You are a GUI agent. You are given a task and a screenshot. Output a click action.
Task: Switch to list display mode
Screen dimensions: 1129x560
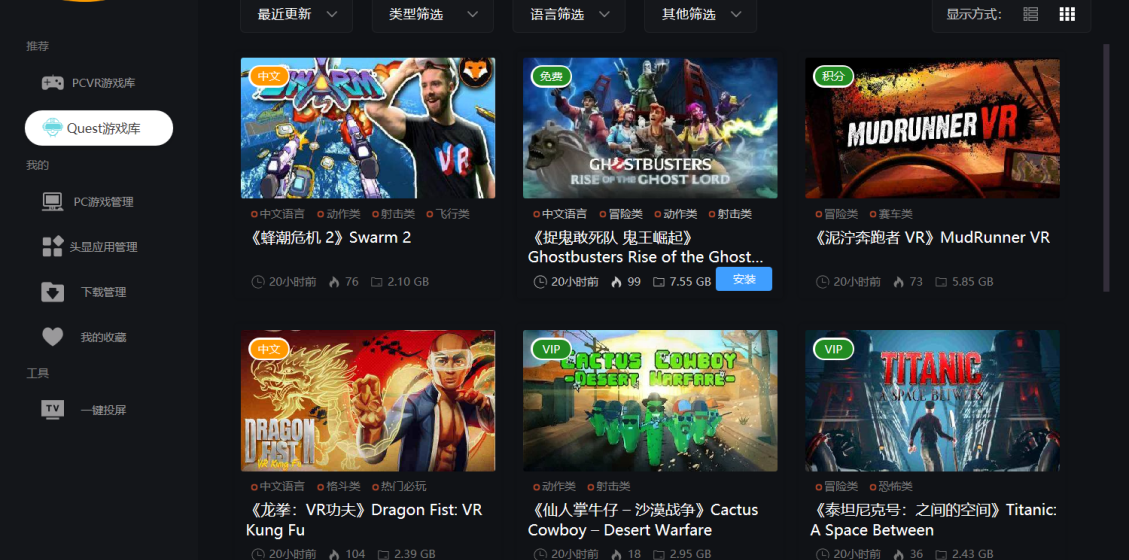(x=1031, y=14)
